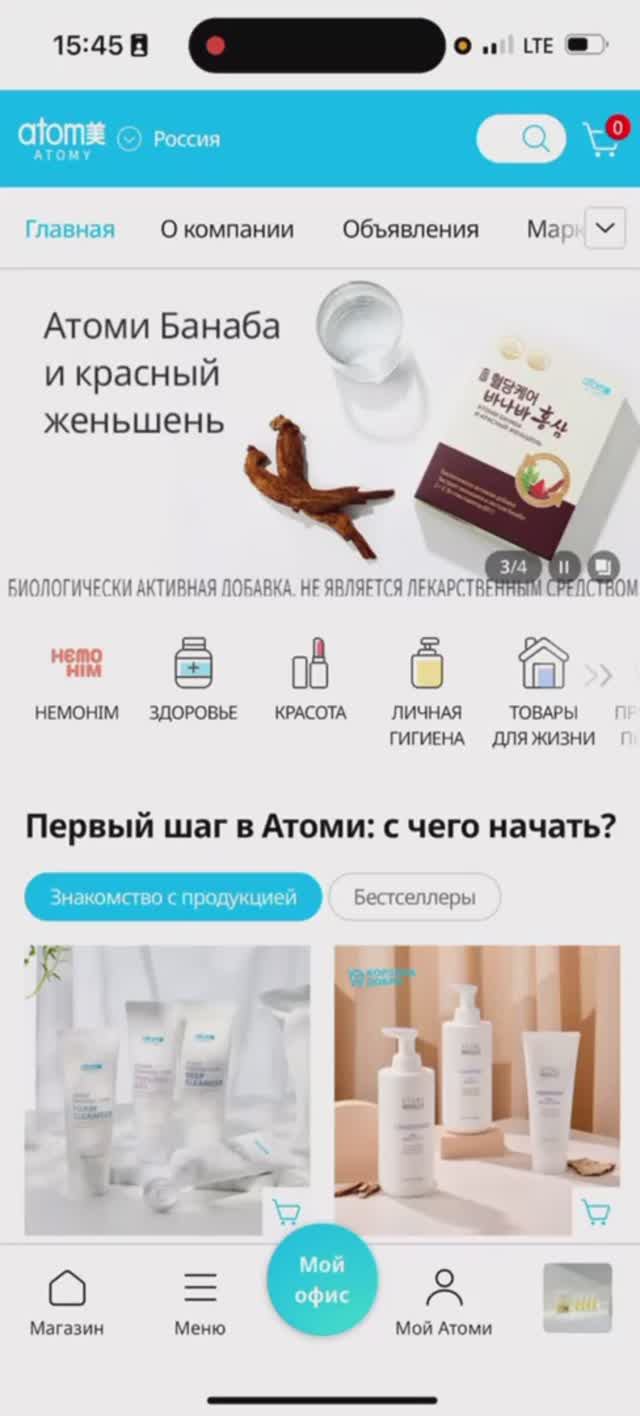Image resolution: width=640 pixels, height=1416 pixels.
Task: Open the hair care bottles product card
Action: (476, 1080)
